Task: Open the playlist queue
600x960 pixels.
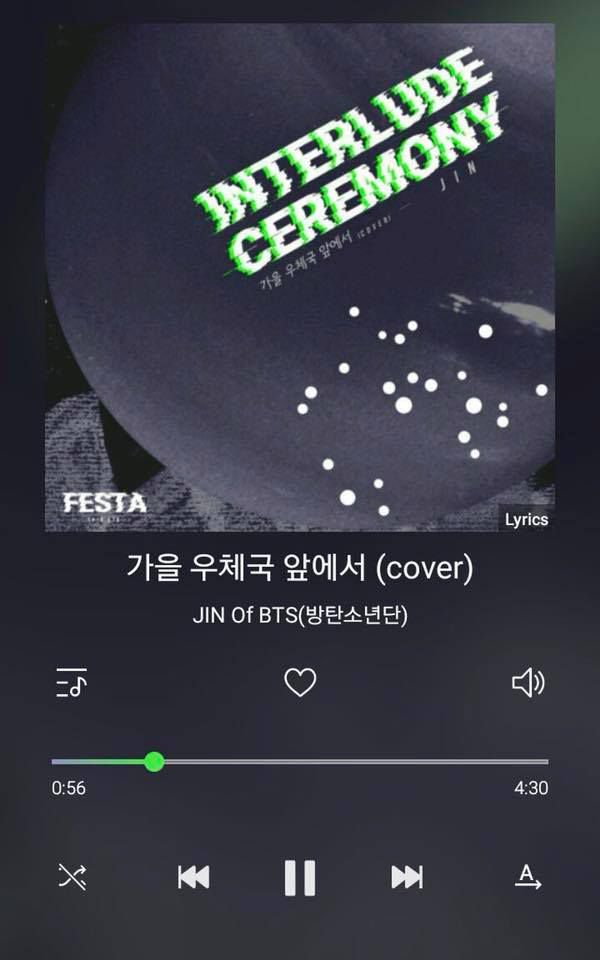Action: (72, 683)
